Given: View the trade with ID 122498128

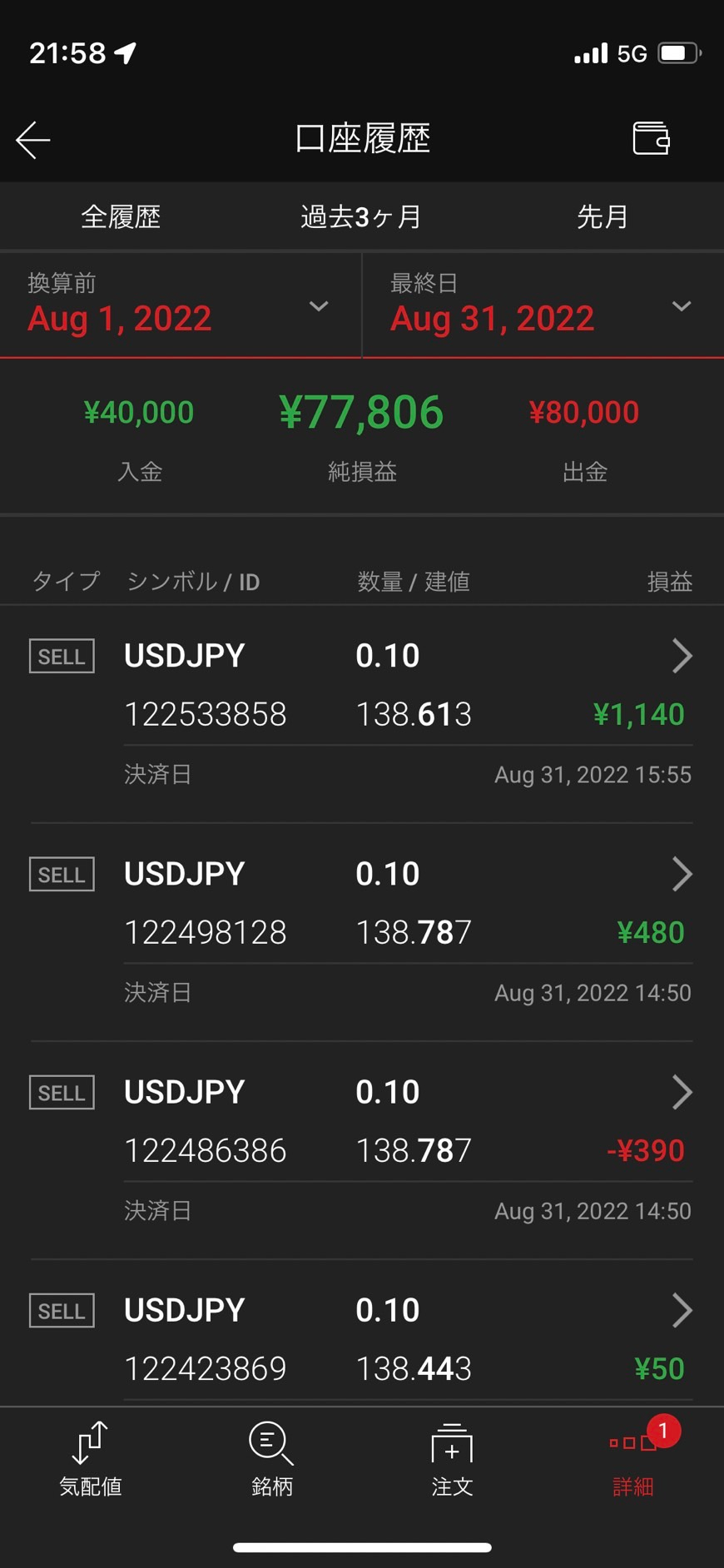Looking at the screenshot, I should [361, 903].
